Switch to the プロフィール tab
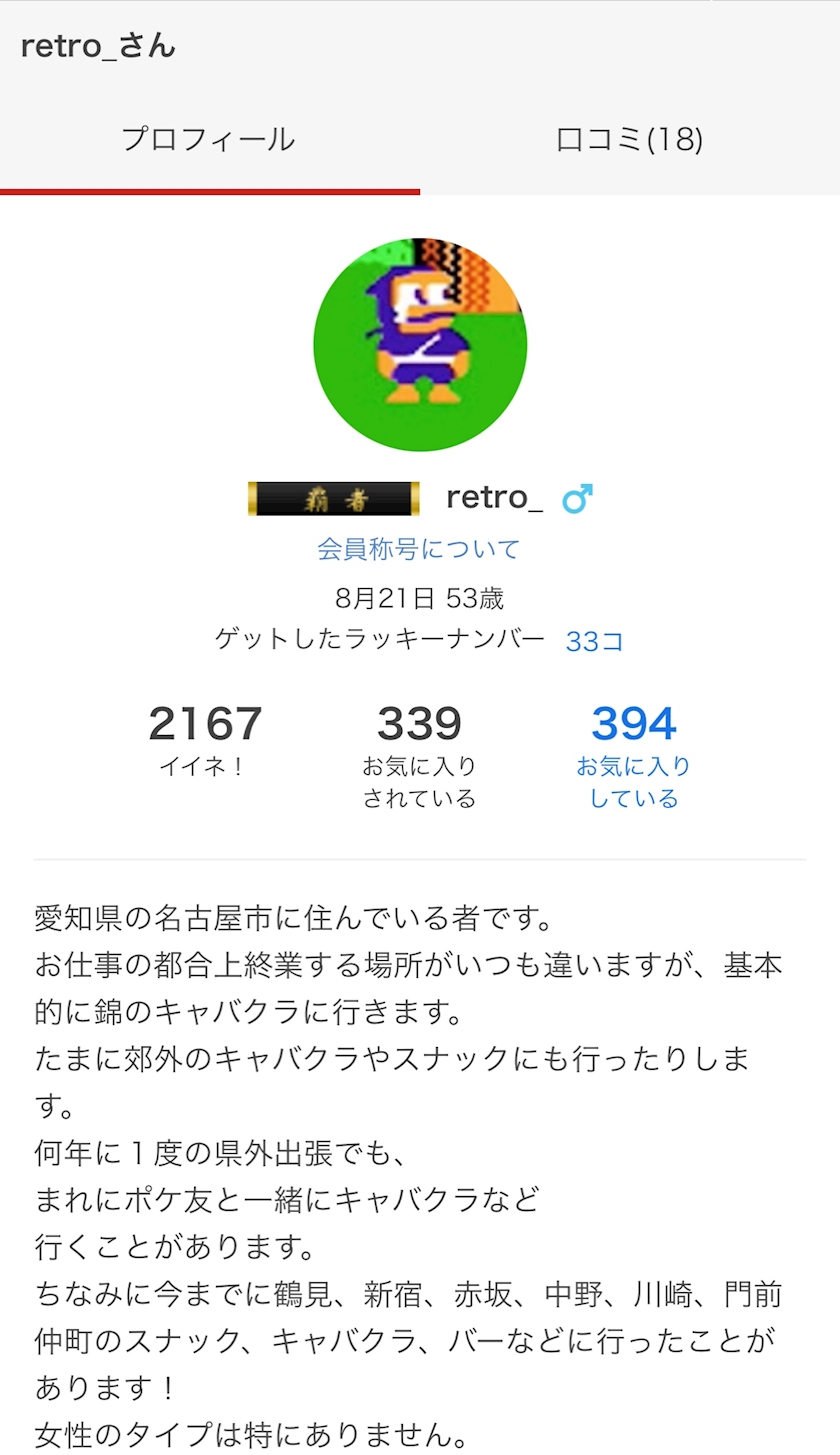The image size is (840, 1455). (209, 140)
